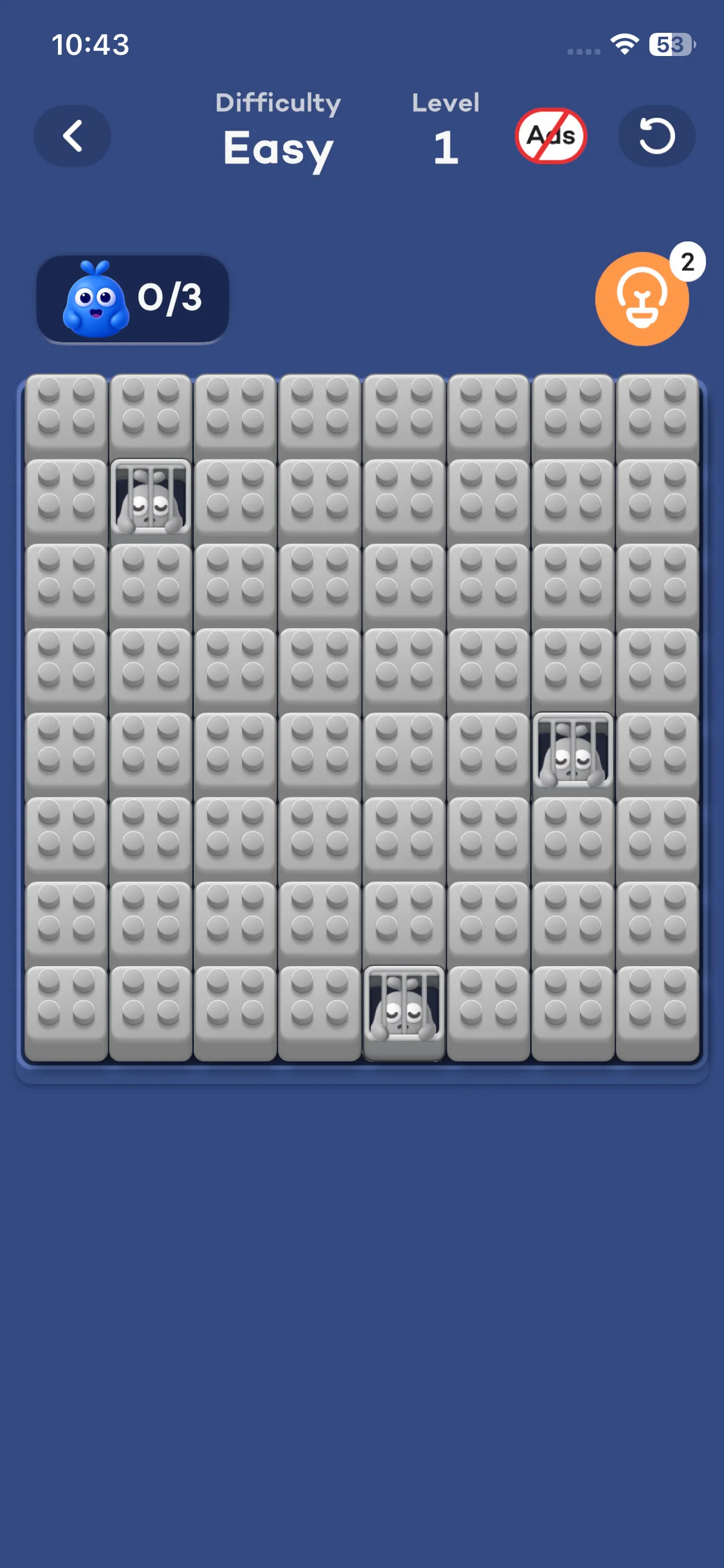Restart the level with the reset icon
The height and width of the screenshot is (1568, 724).
656,136
